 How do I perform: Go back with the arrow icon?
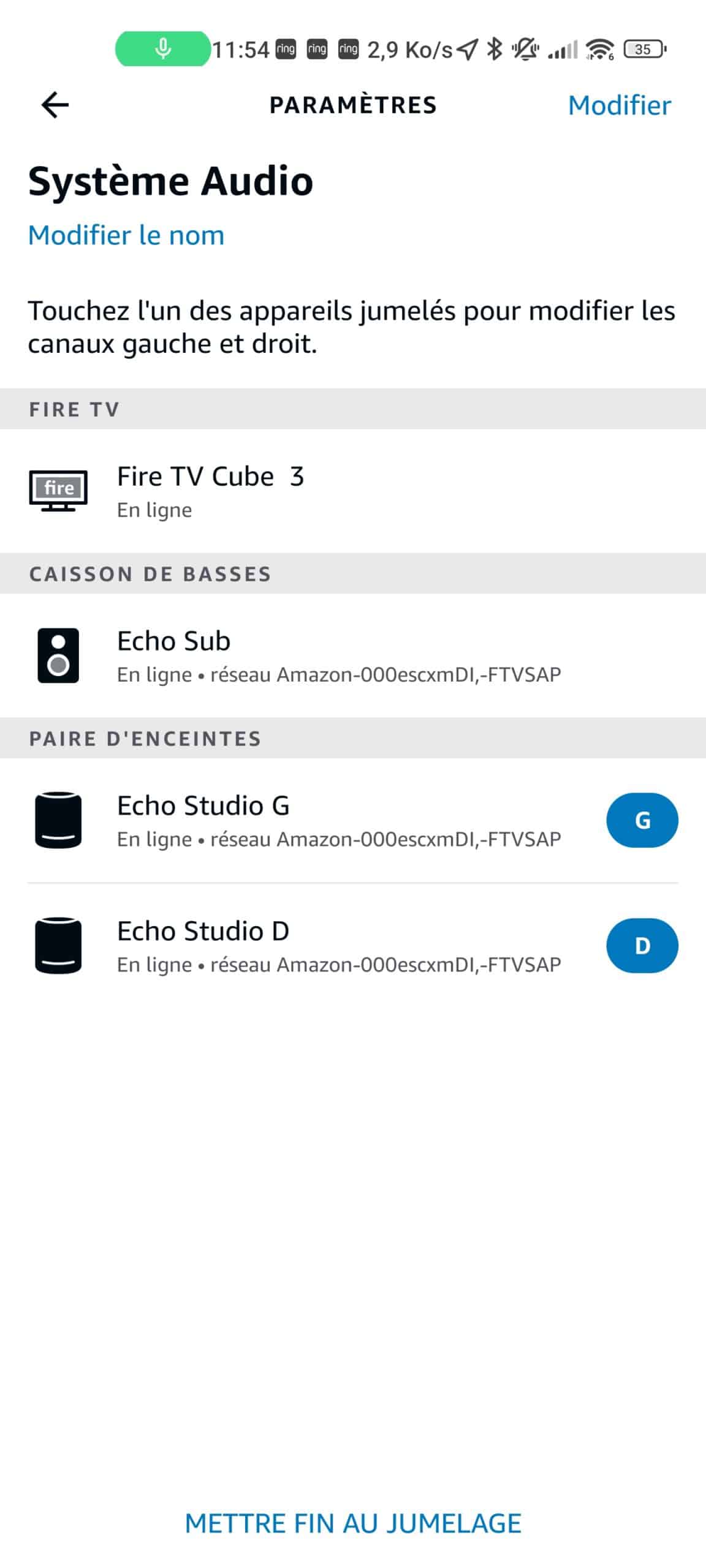click(55, 105)
